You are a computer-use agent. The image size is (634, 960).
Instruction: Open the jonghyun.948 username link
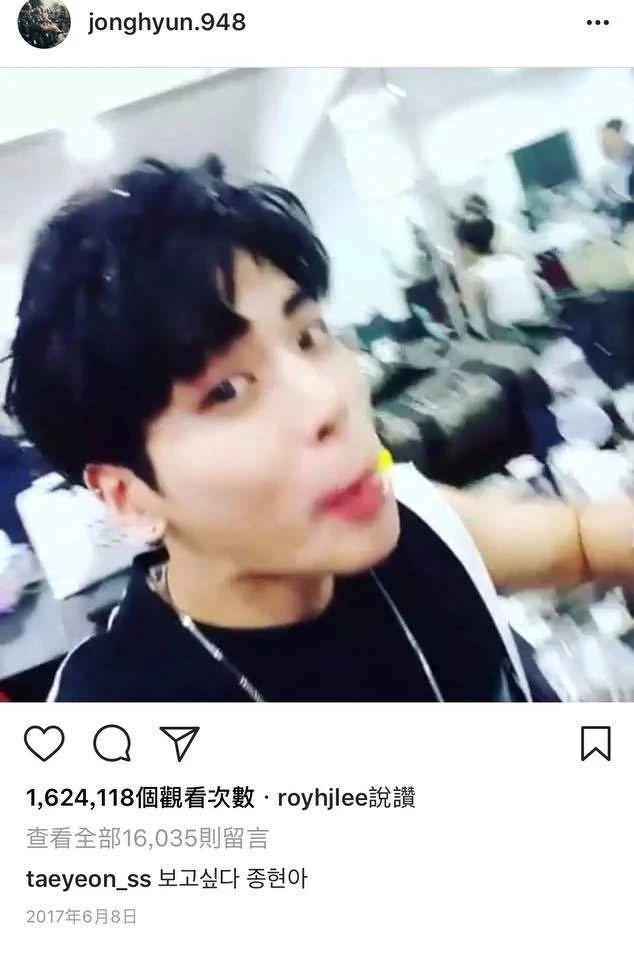167,22
